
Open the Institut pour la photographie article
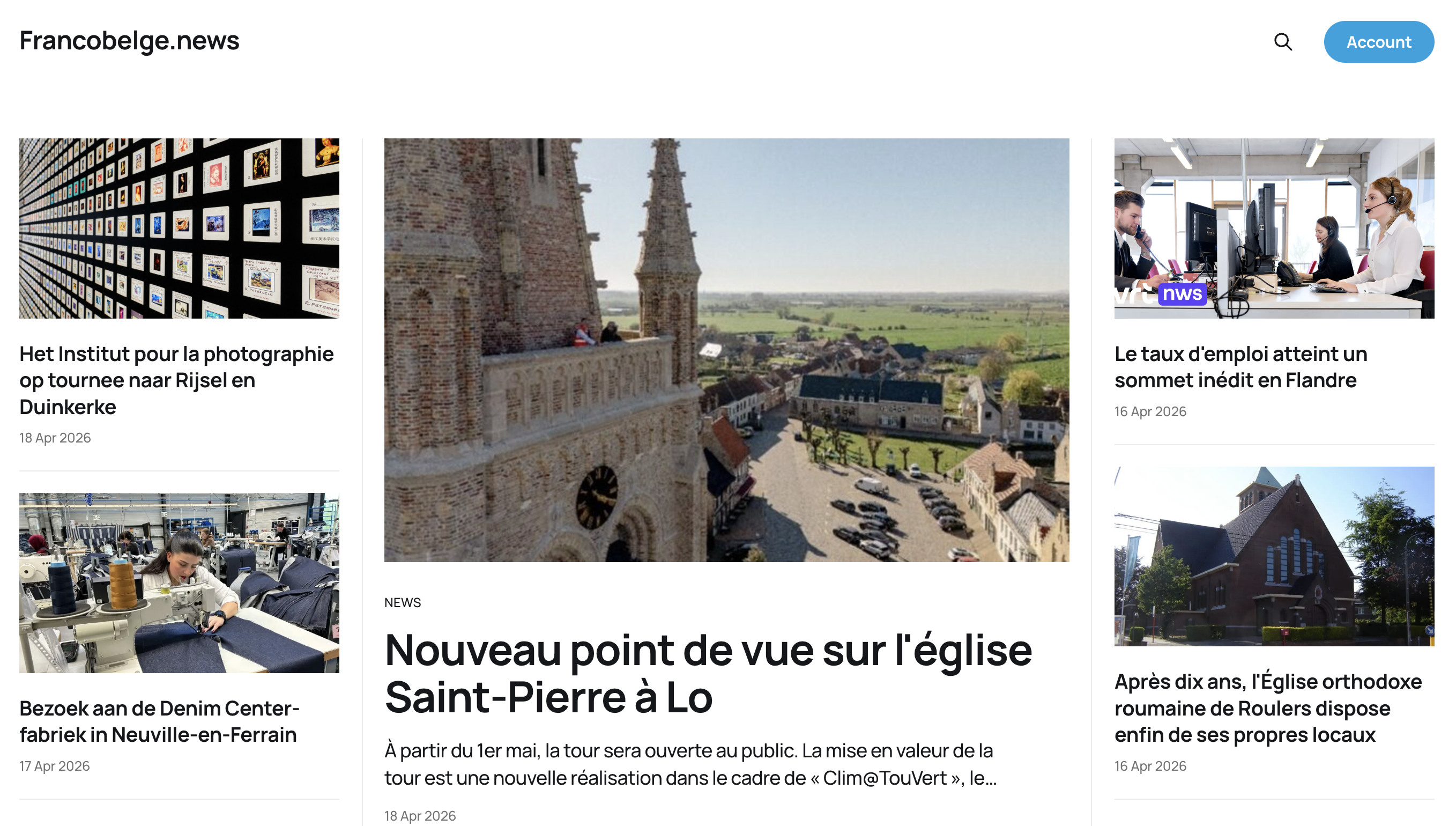coord(176,380)
